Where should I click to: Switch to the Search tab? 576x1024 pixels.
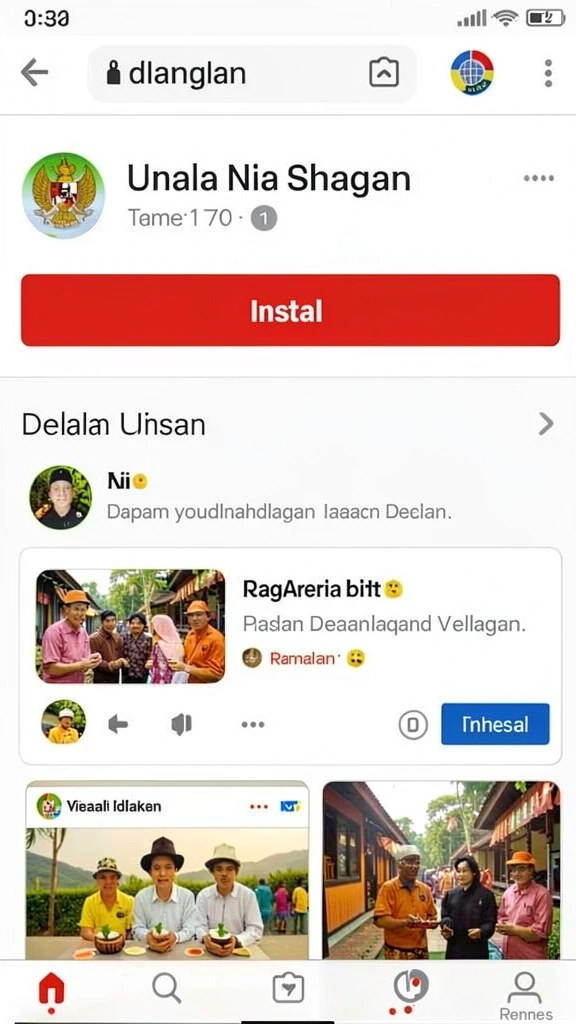click(x=167, y=989)
